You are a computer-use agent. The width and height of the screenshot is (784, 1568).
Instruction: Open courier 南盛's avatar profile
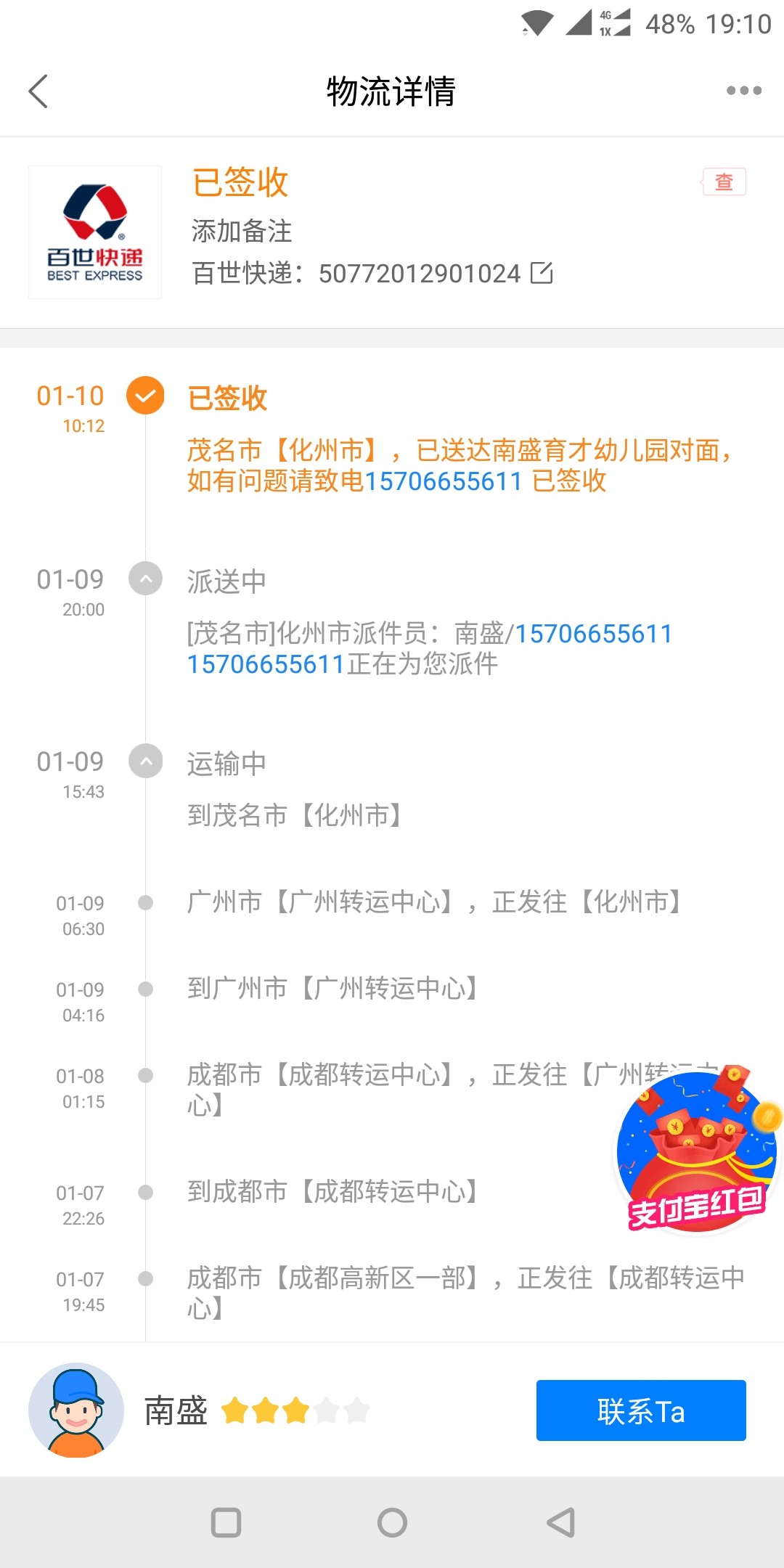pos(75,1410)
